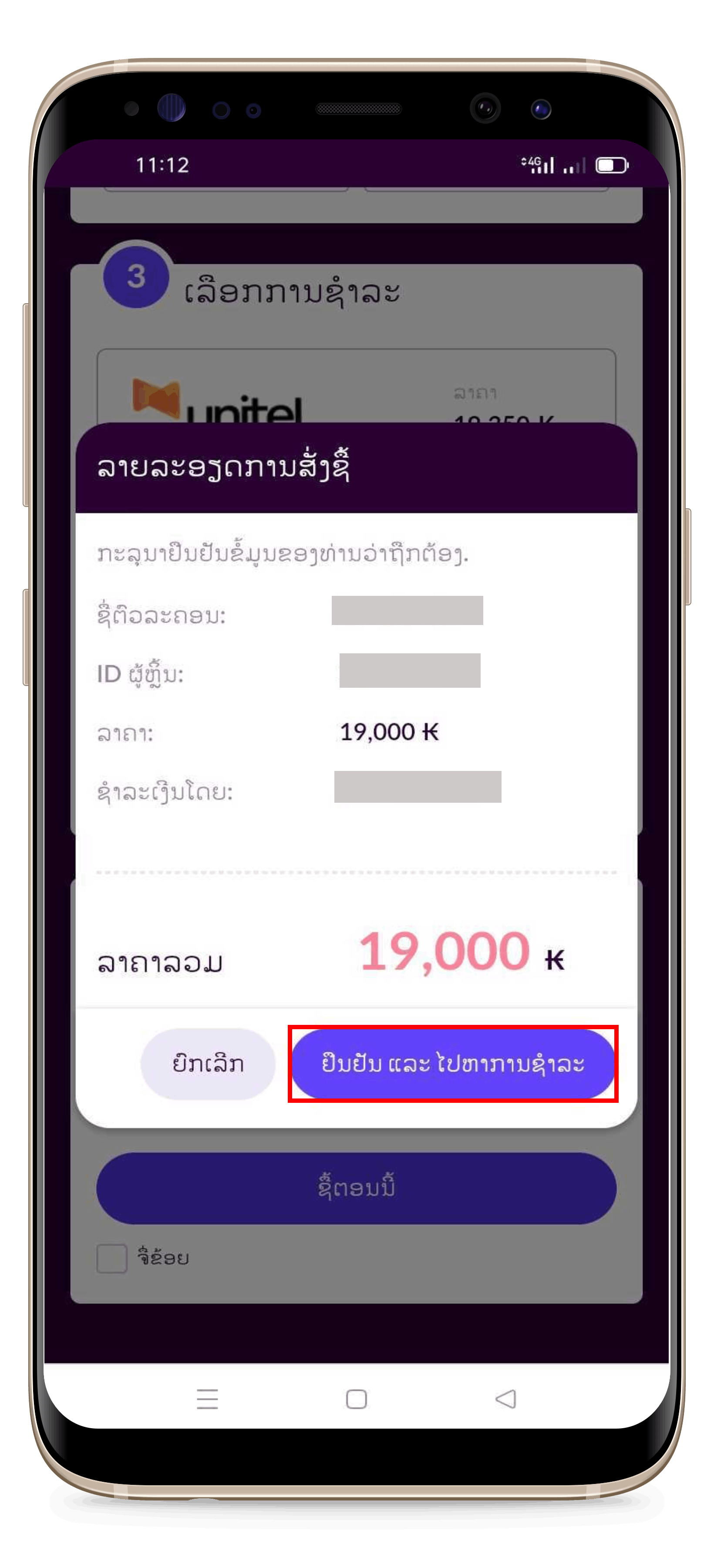Confirm and proceed to payment (ຢືນຢັນ ແລະ ໄປຫາການຊຳລະ)
The height and width of the screenshot is (1568, 714).
coord(453,1063)
